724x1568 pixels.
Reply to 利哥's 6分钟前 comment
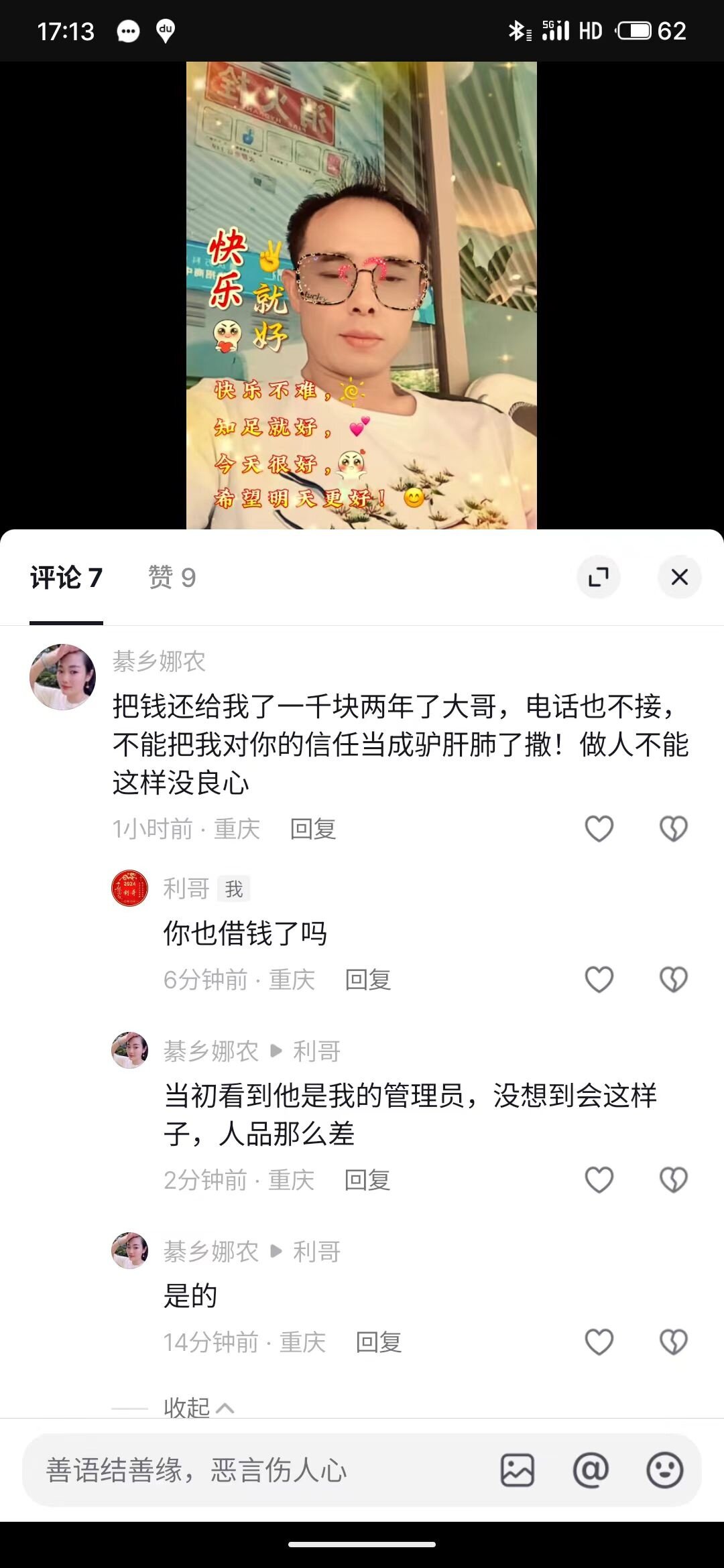coord(367,980)
